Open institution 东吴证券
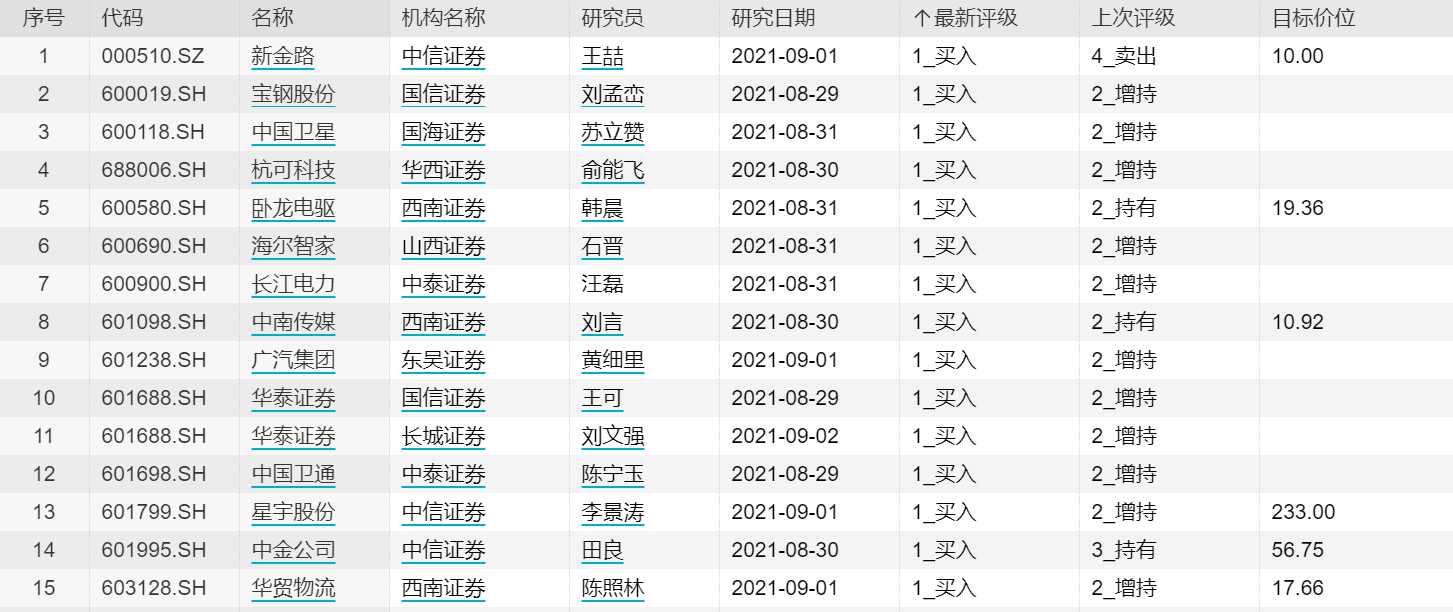This screenshot has height=612, width=1453. pos(443,361)
